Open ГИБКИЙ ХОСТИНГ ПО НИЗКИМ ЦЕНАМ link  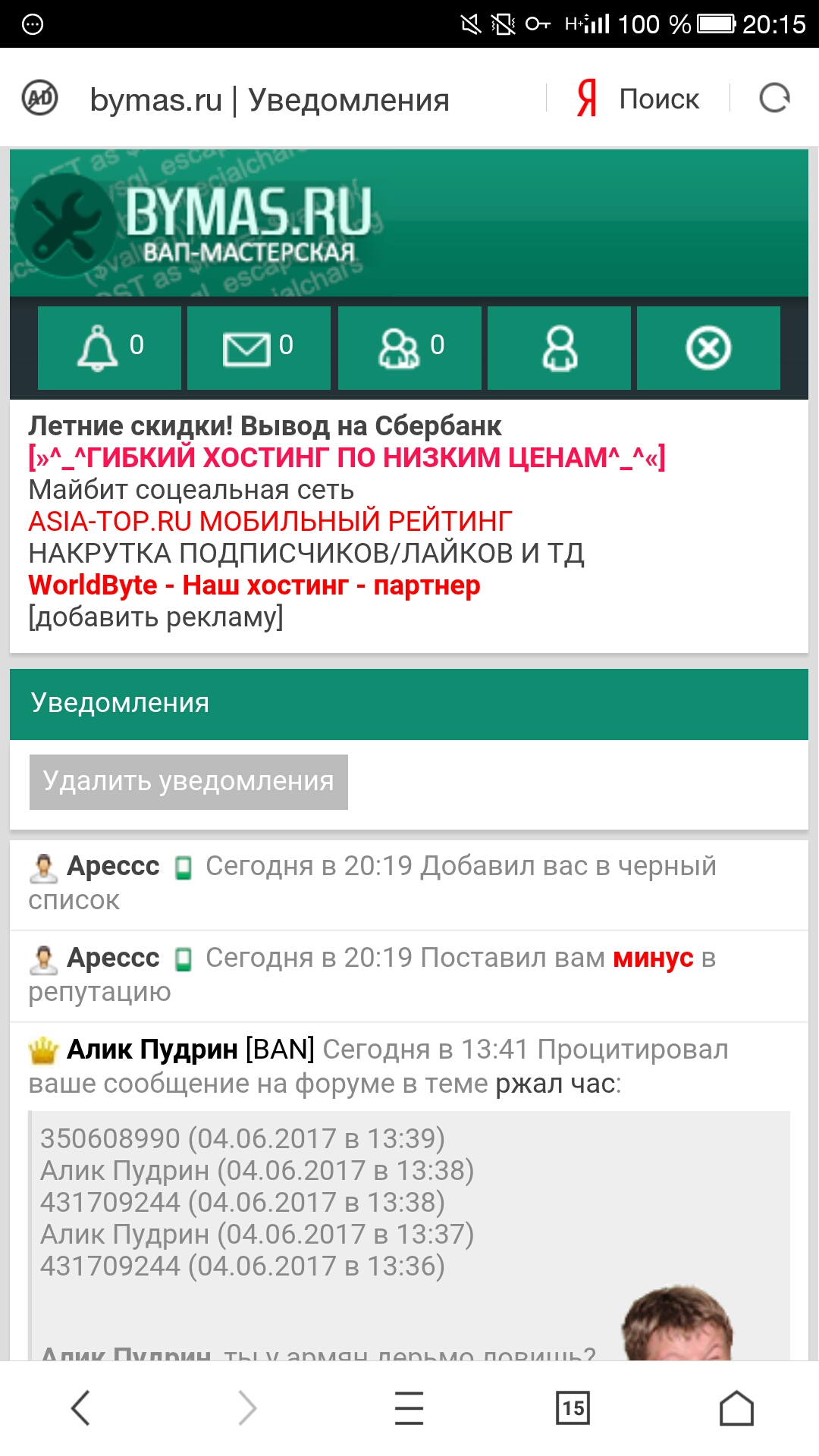coord(347,458)
